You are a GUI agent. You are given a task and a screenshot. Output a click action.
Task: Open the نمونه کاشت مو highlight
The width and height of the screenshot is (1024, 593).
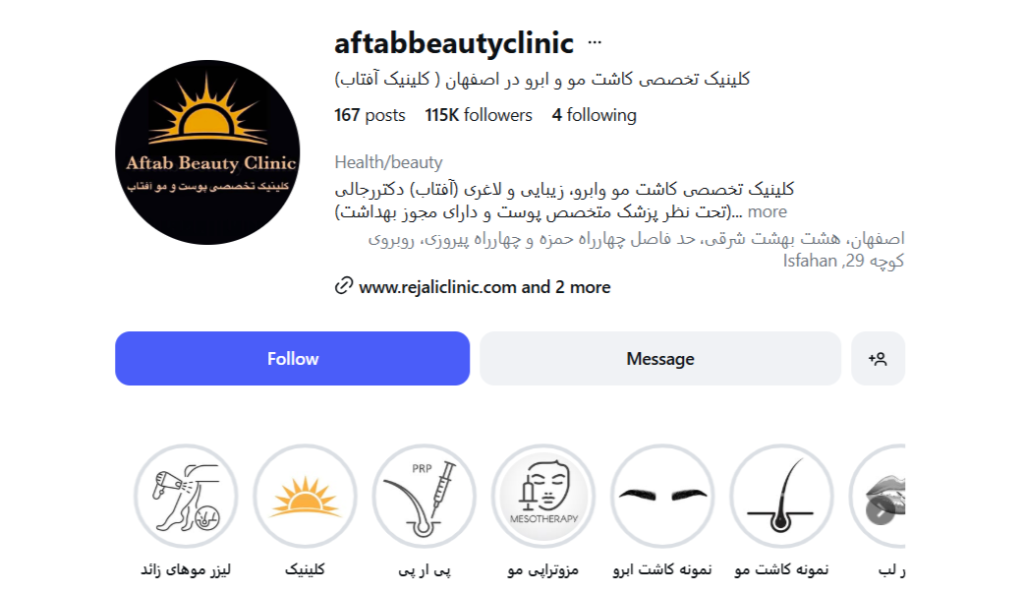tap(781, 497)
